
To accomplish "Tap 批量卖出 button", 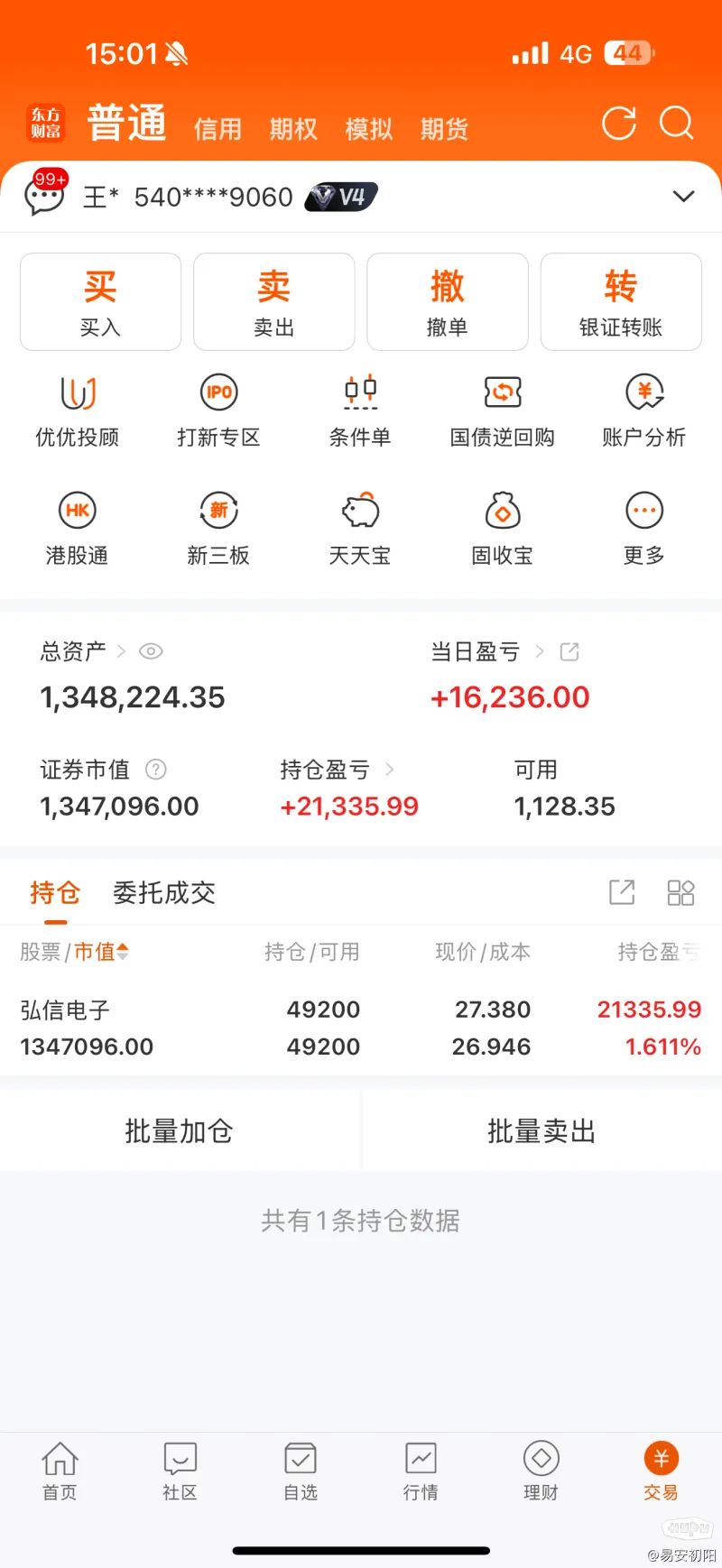I will pos(541,1130).
